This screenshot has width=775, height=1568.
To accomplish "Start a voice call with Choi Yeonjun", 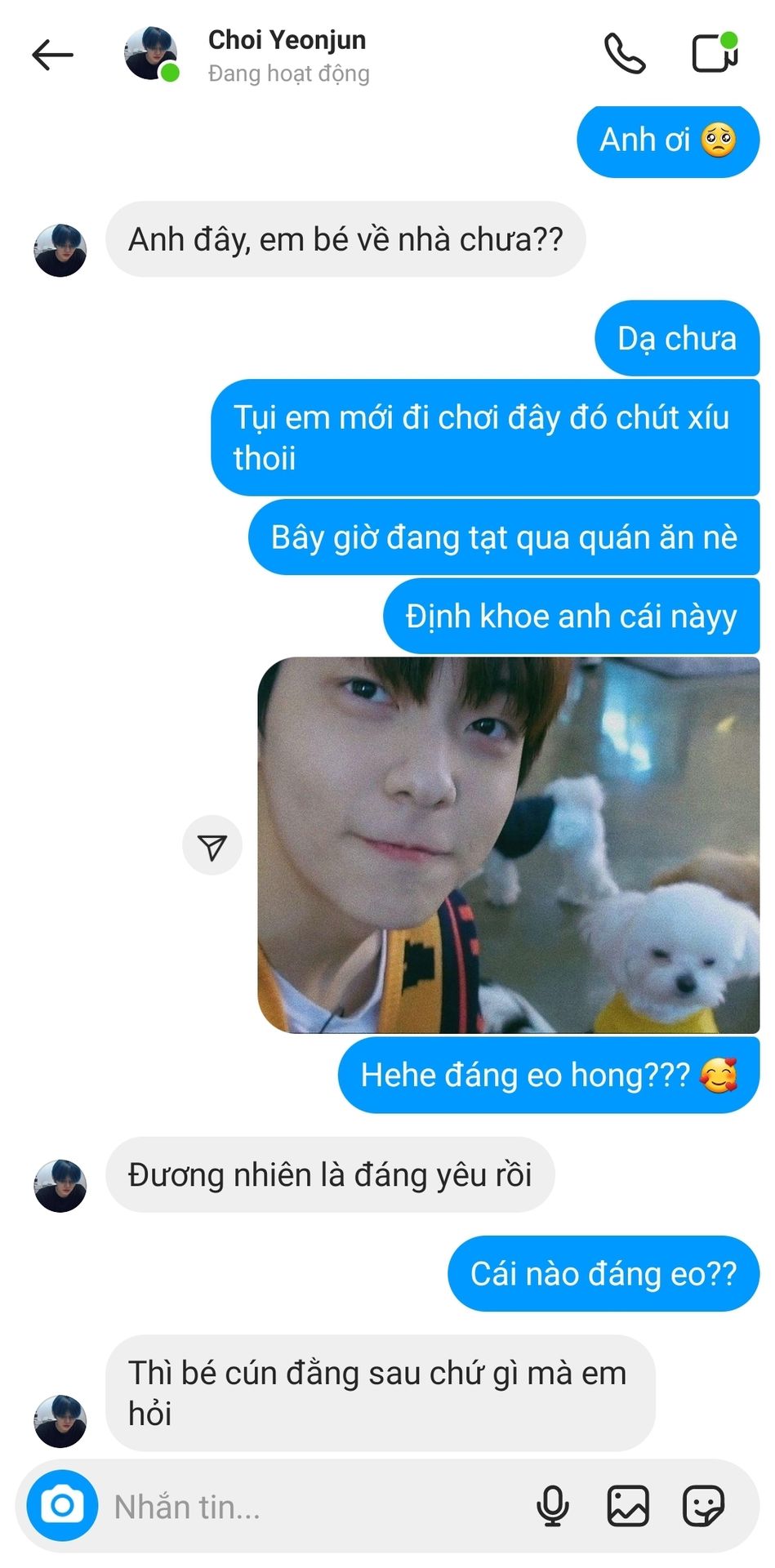I will [625, 54].
